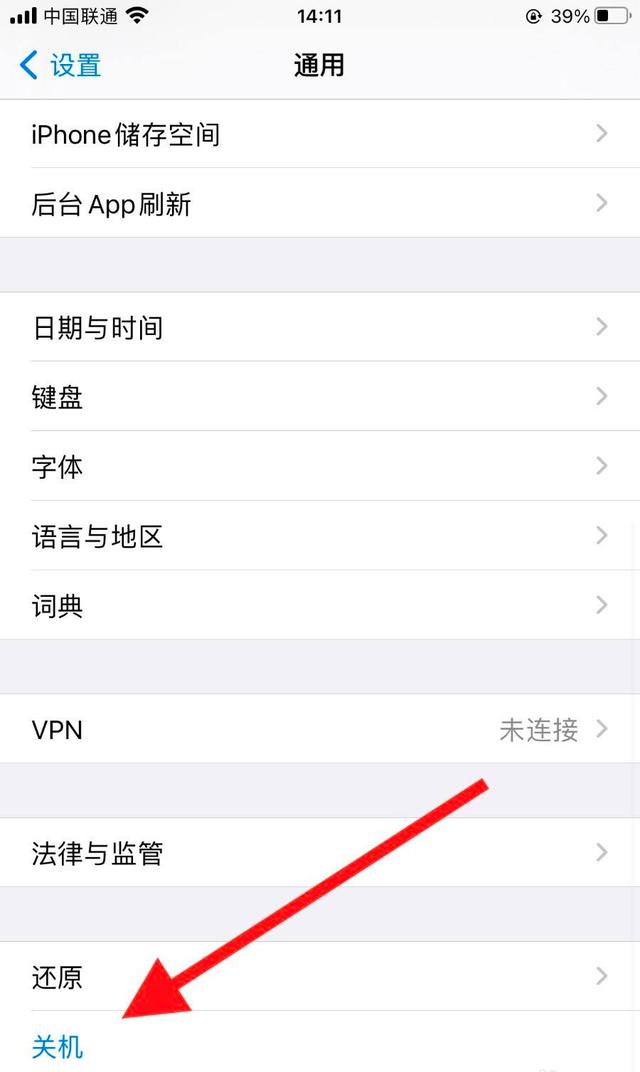Open iPhone储存空间

click(x=320, y=134)
